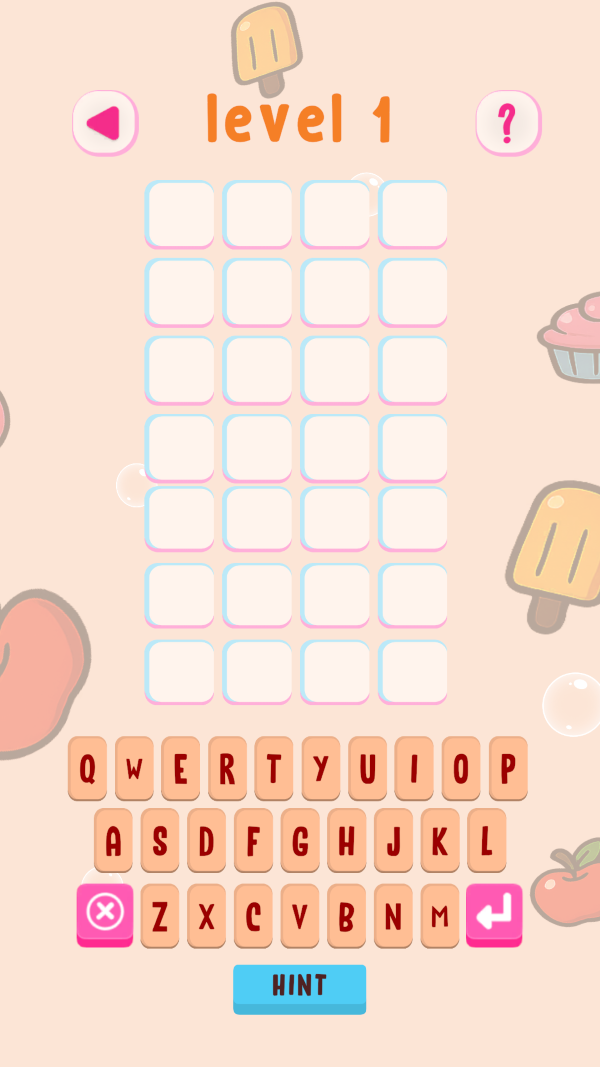Go back with the pink arrow

(x=104, y=123)
